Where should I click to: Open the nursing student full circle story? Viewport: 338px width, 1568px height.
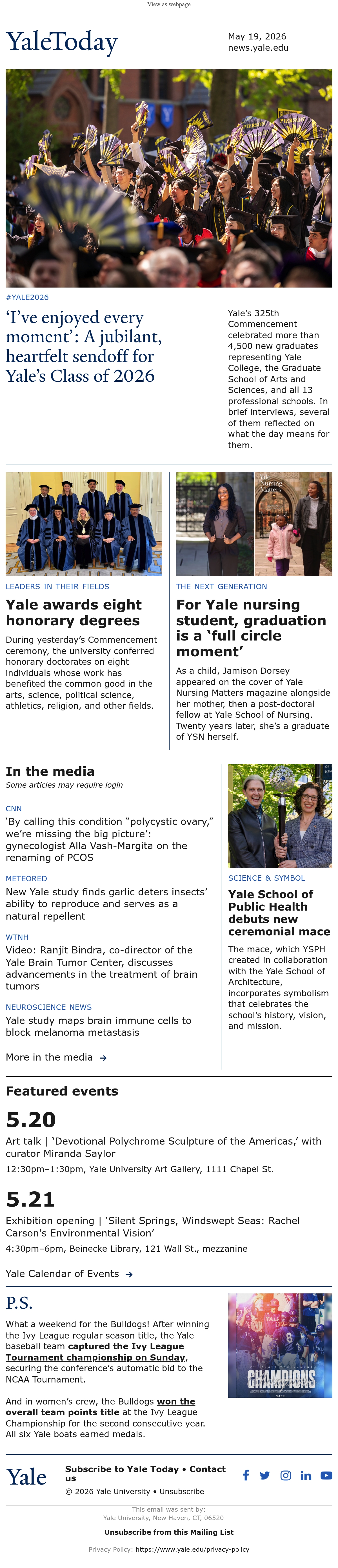pos(251,628)
